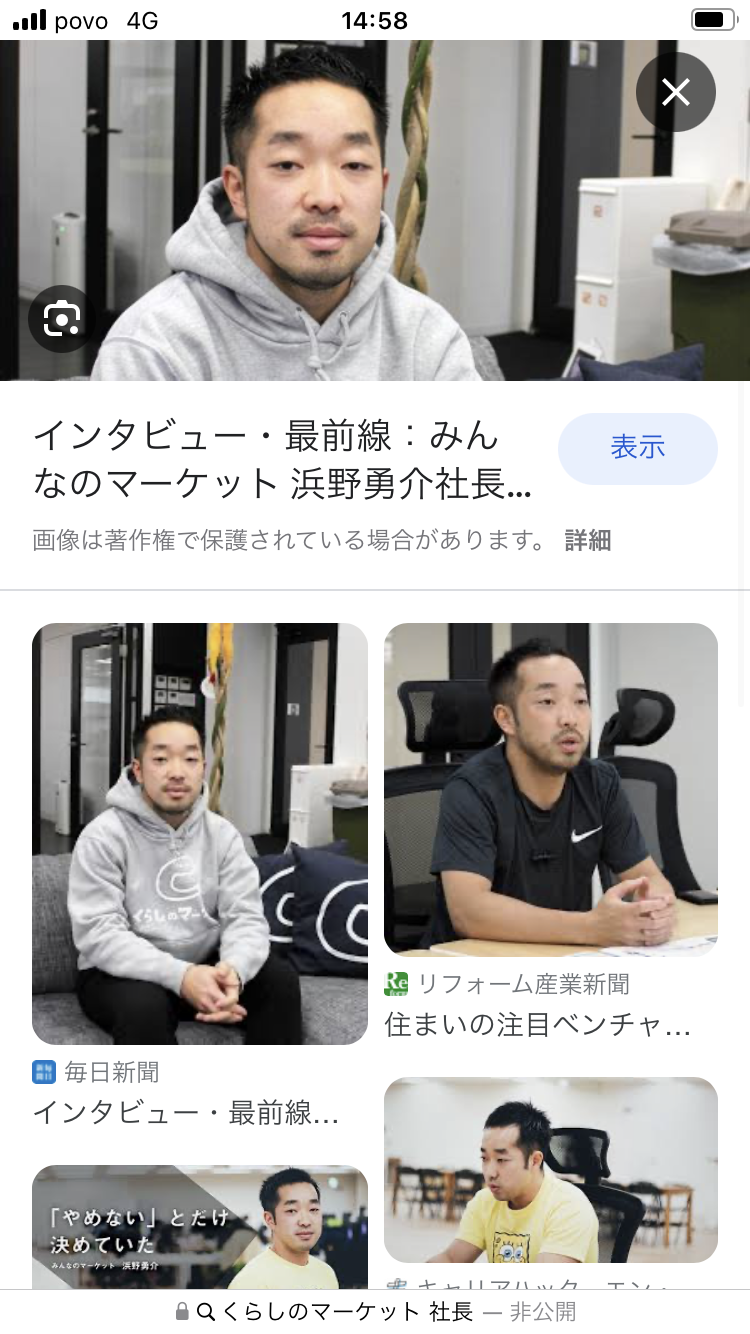Tap the くらしのマーケット 社長 address bar

tap(375, 1311)
